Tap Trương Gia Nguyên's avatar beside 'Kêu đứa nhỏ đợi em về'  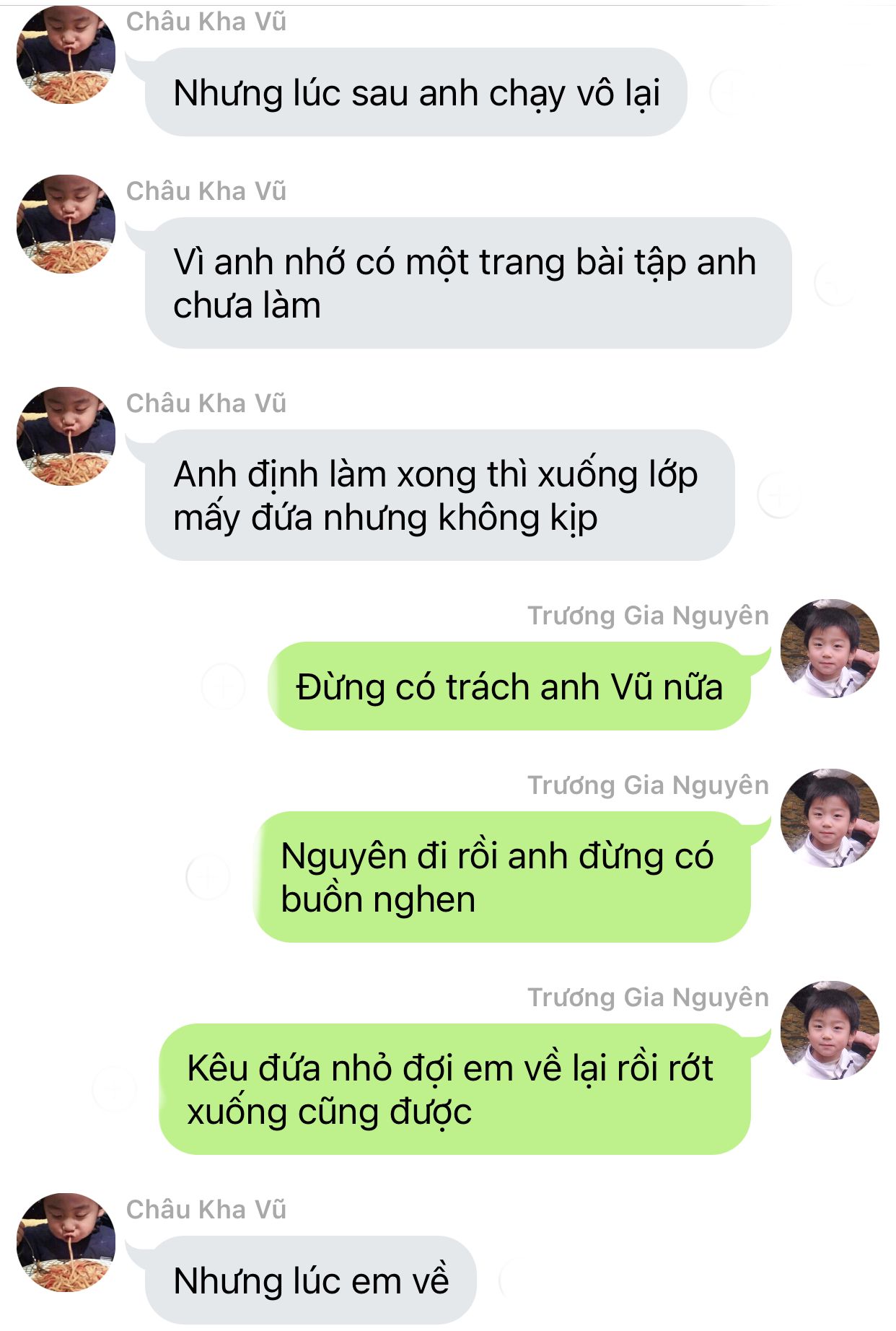tap(830, 1030)
